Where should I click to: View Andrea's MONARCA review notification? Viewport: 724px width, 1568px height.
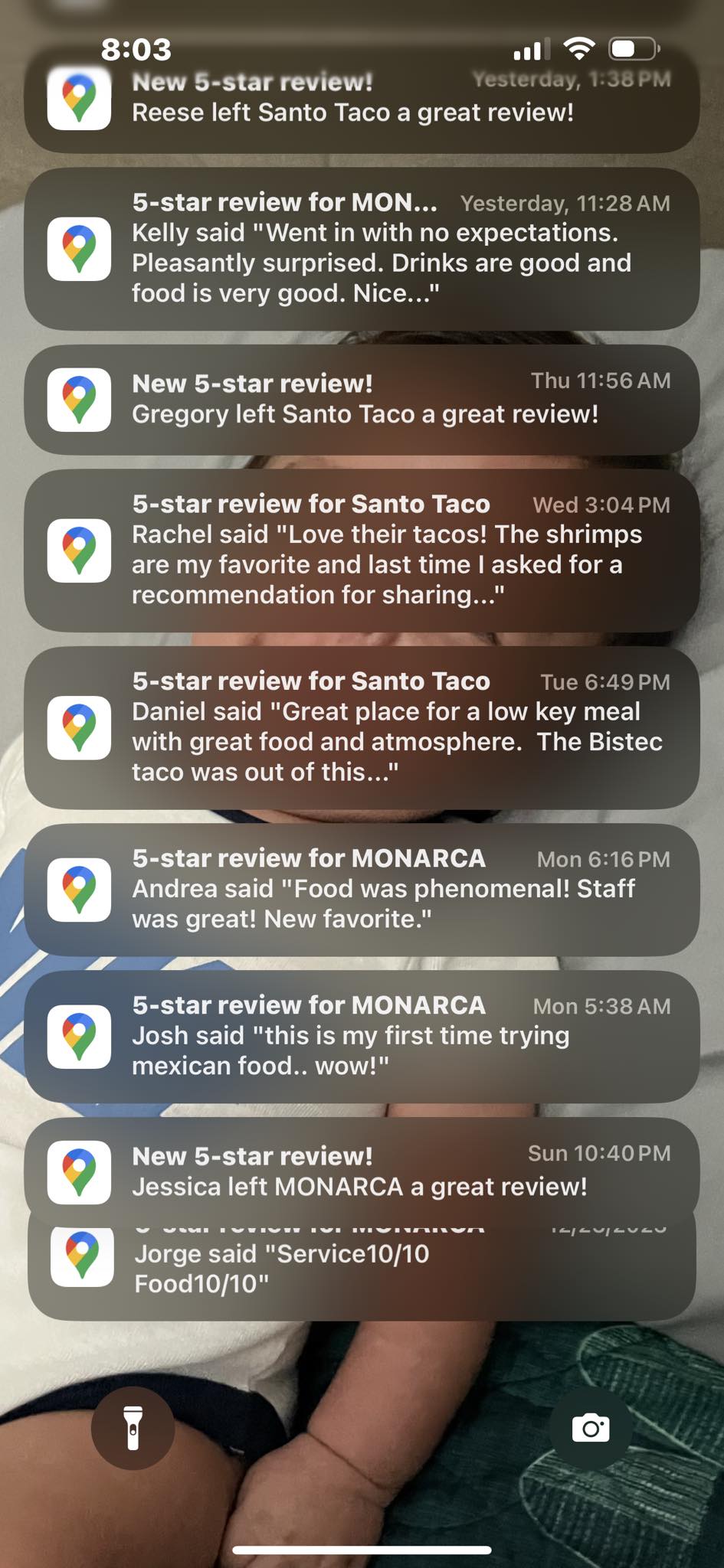click(362, 889)
